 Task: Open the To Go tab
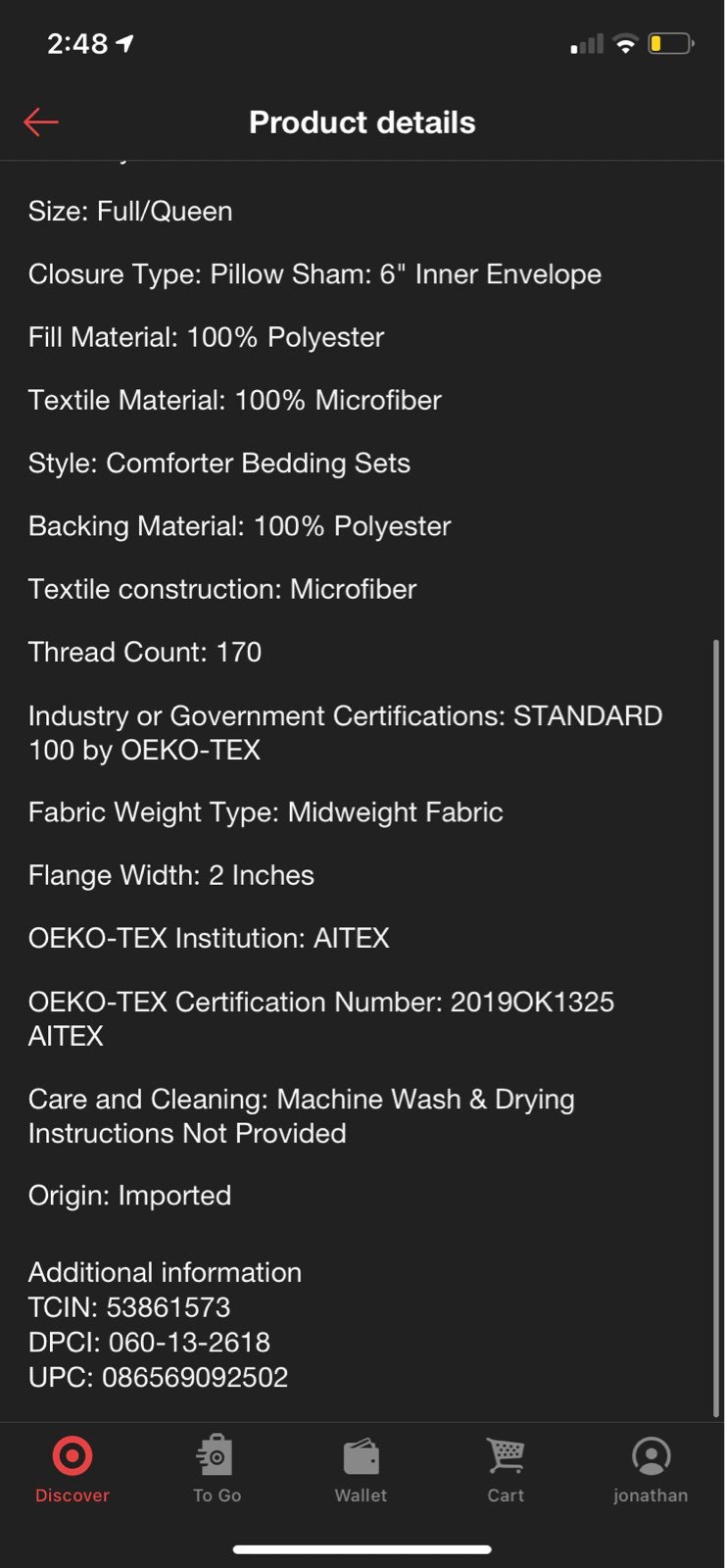pyautogui.click(x=217, y=1469)
